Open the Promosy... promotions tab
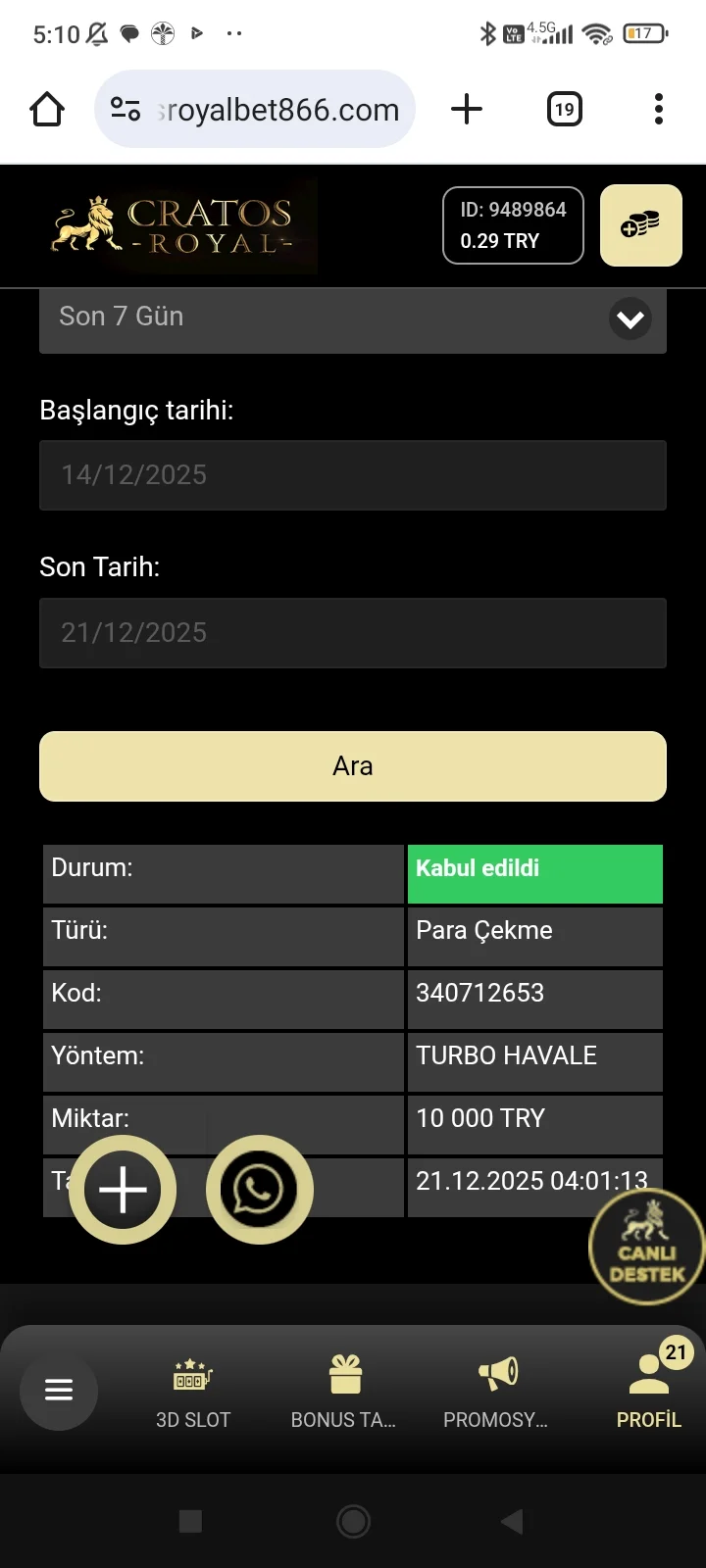This screenshot has width=706, height=1568. tap(496, 1390)
